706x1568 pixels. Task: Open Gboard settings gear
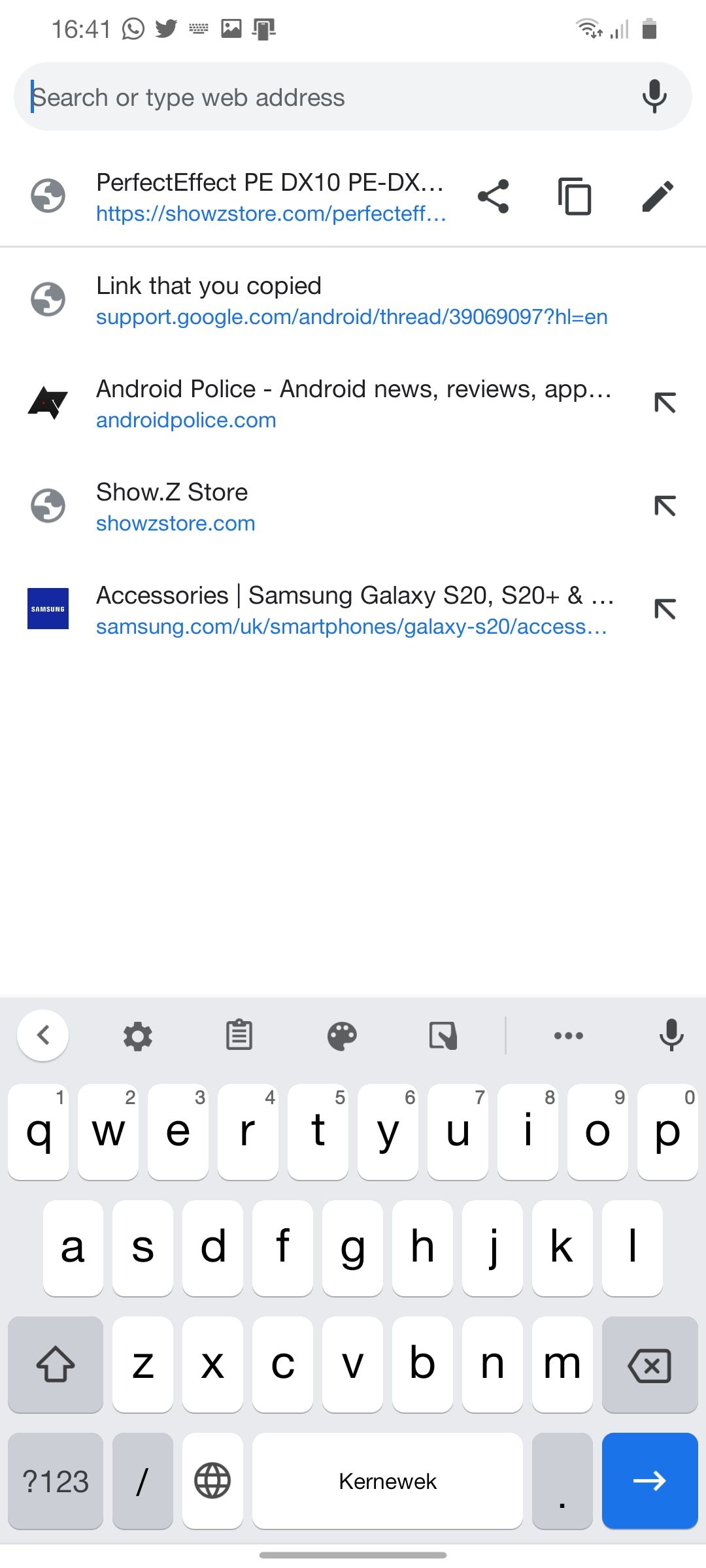coord(138,1035)
